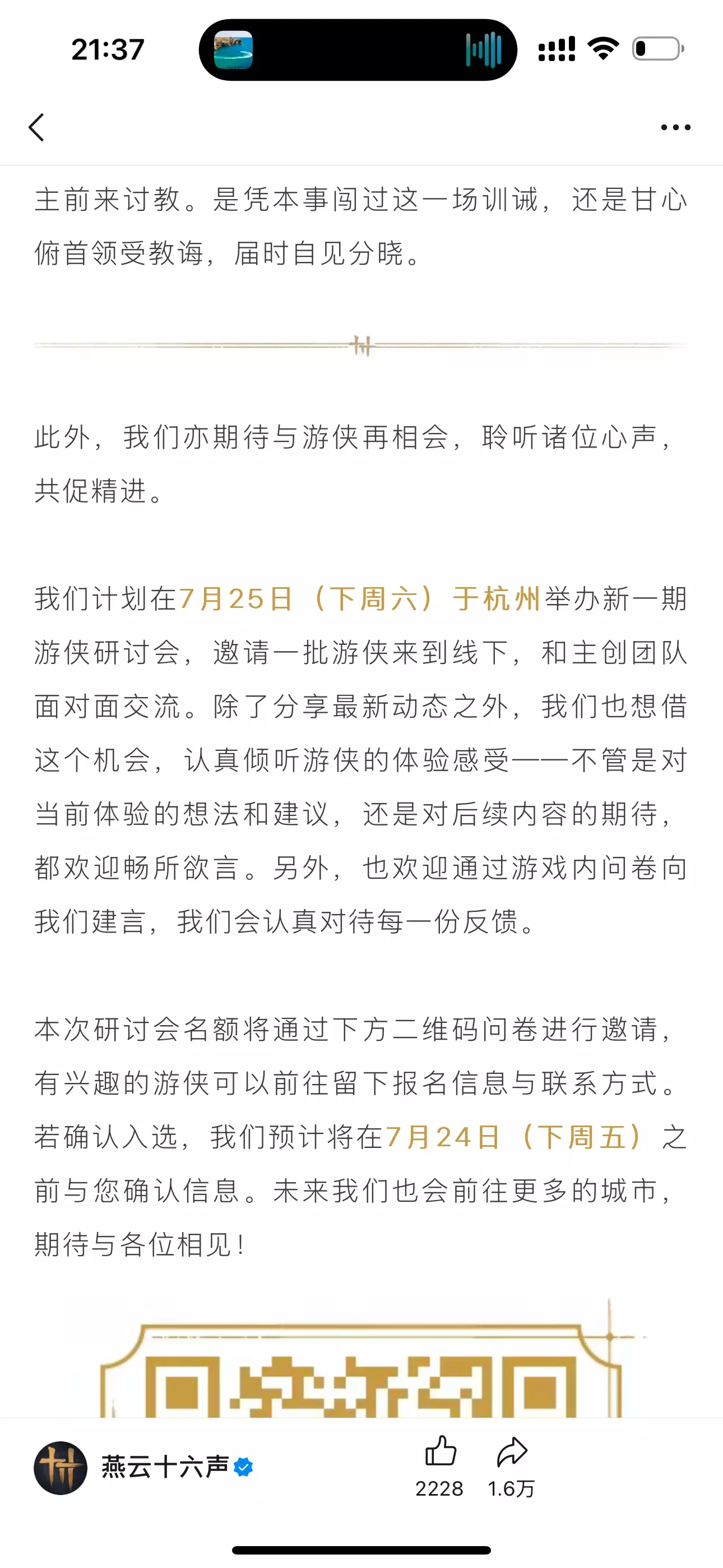Share the post via arrow icon

pos(512,1451)
